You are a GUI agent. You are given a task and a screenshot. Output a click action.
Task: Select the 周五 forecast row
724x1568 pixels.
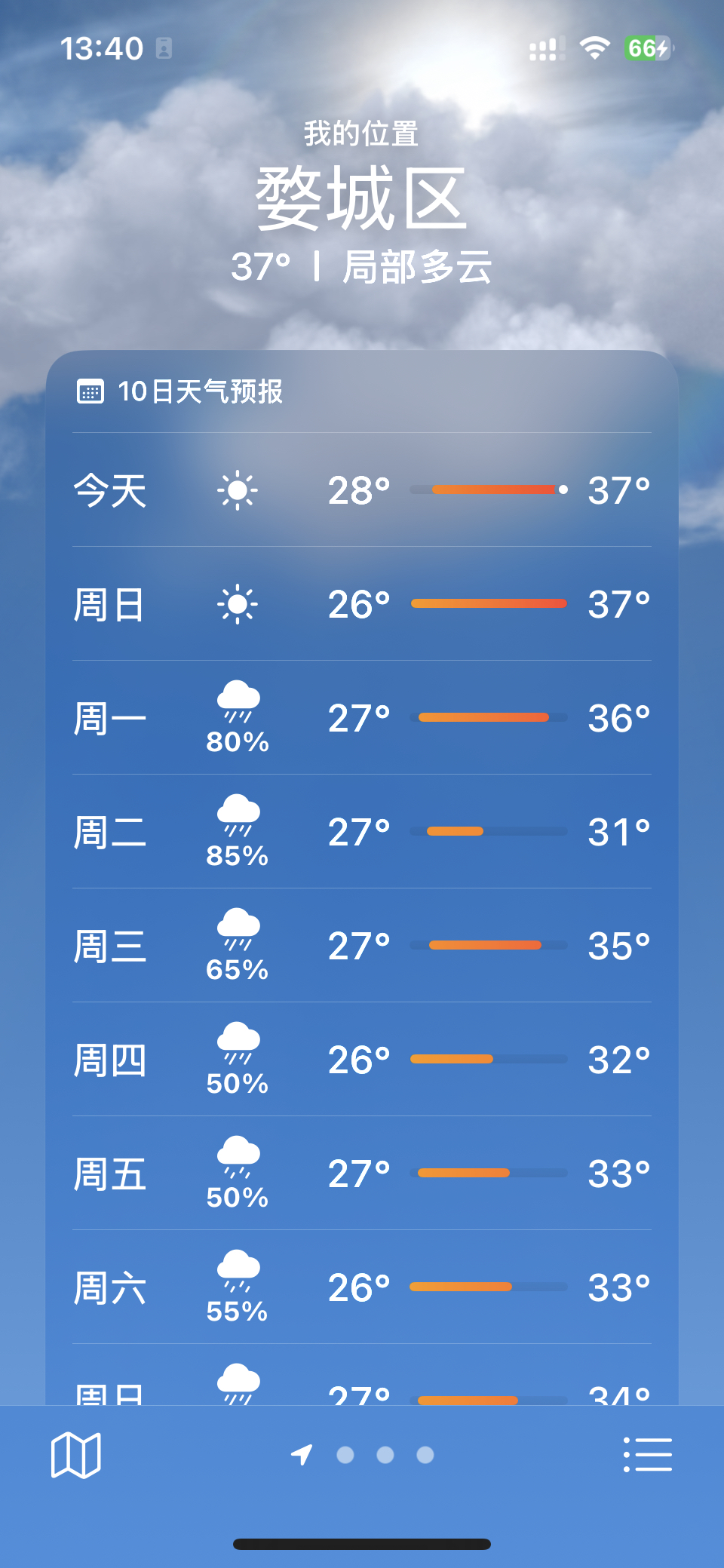(x=362, y=1174)
